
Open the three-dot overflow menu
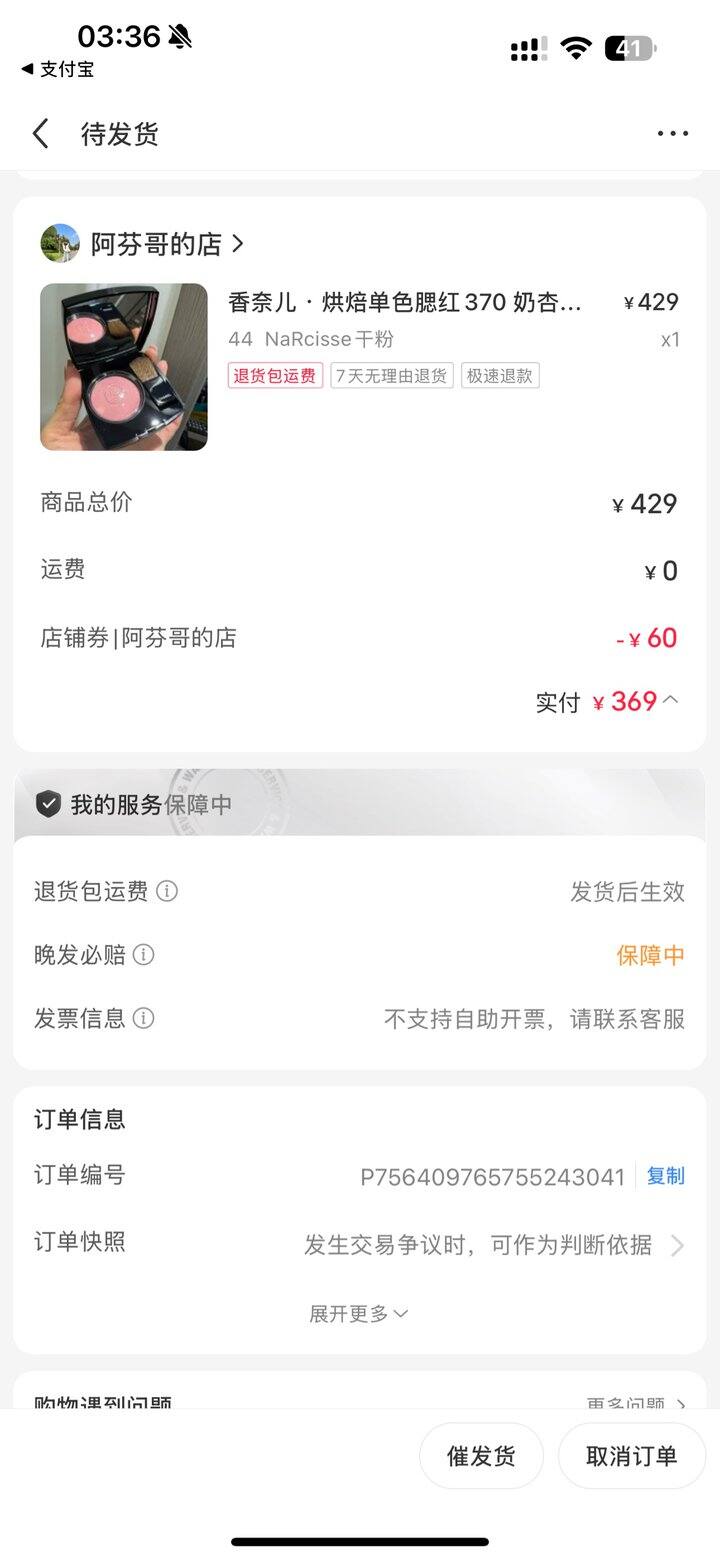coord(673,134)
